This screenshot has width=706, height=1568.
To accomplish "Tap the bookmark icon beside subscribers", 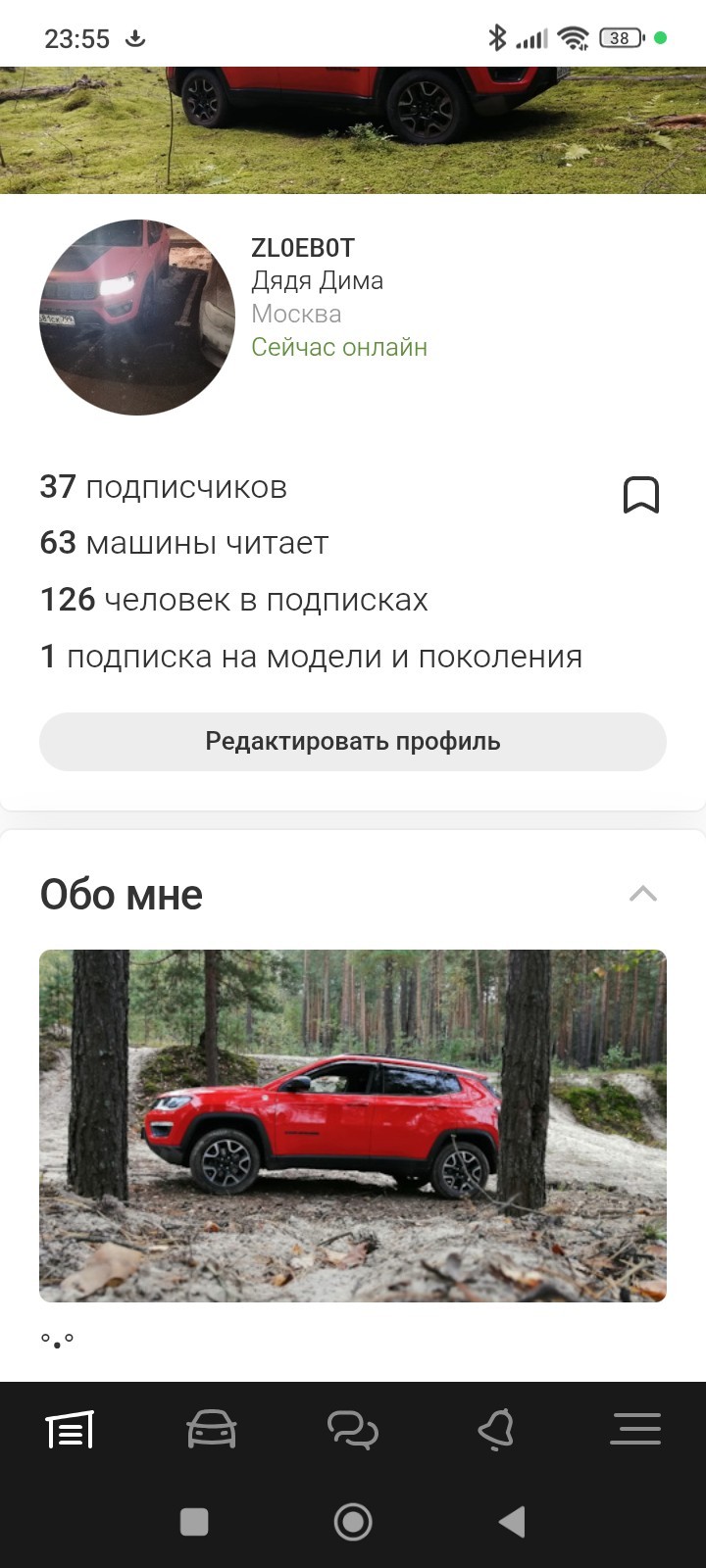I will tap(641, 495).
